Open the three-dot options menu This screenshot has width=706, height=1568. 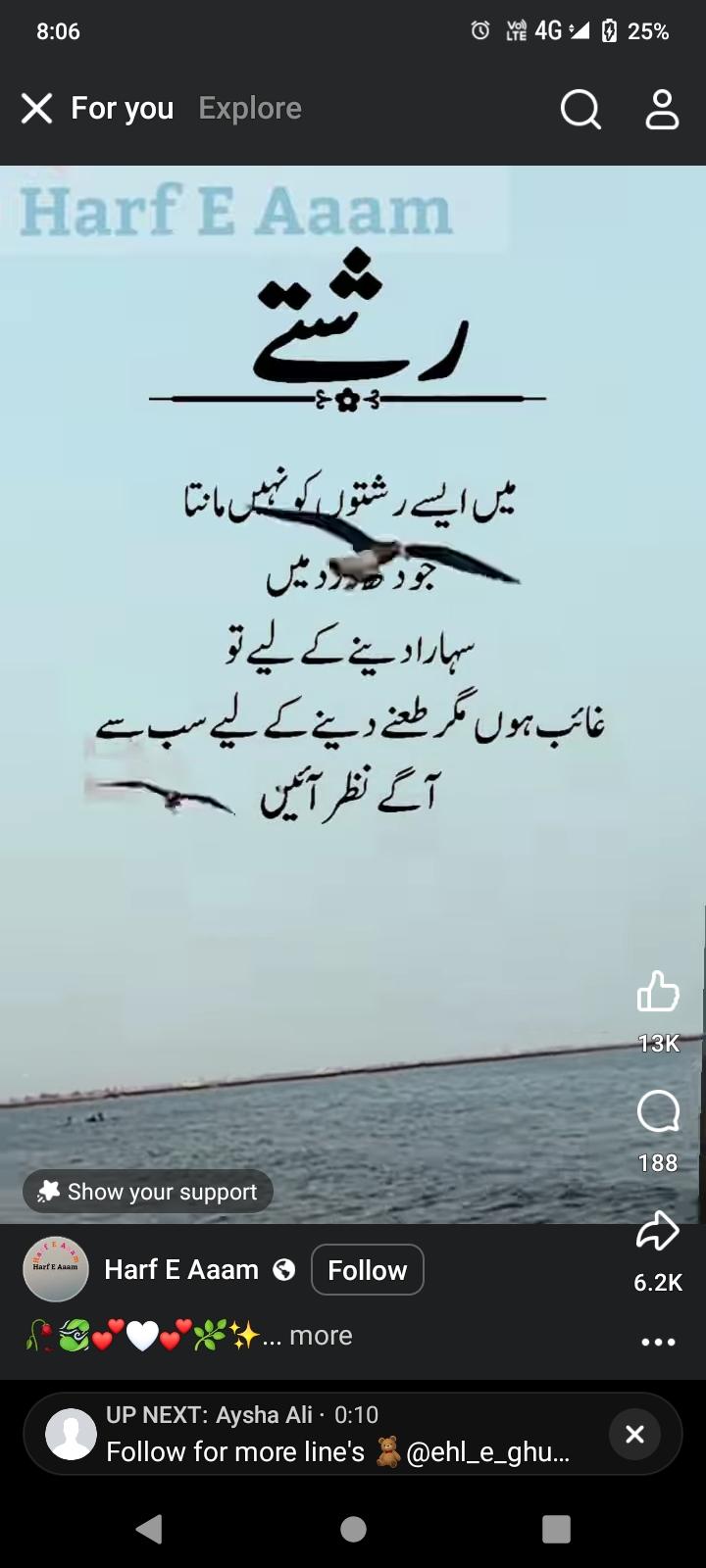[x=658, y=1342]
